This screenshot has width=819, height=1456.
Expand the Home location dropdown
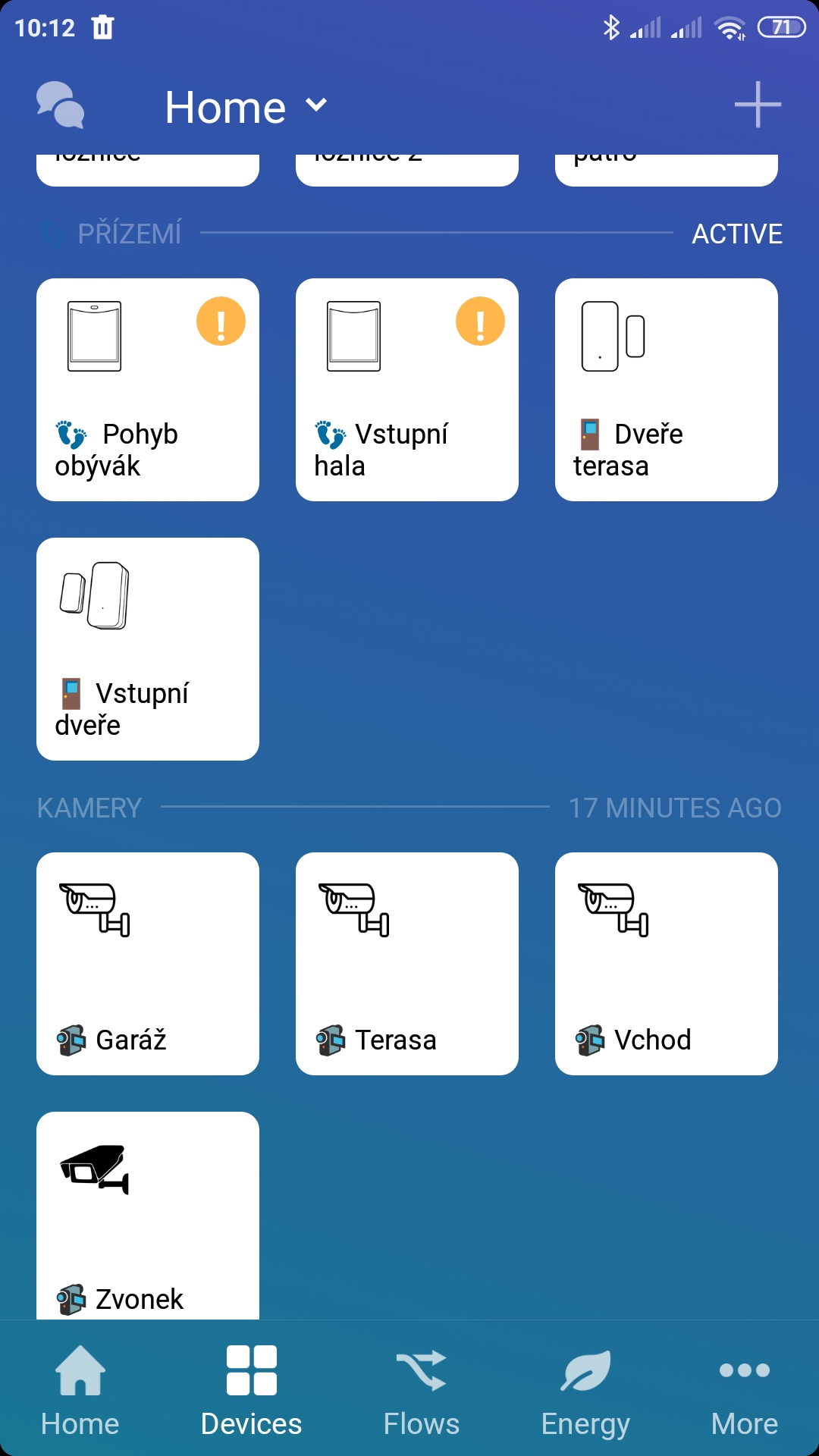[246, 106]
